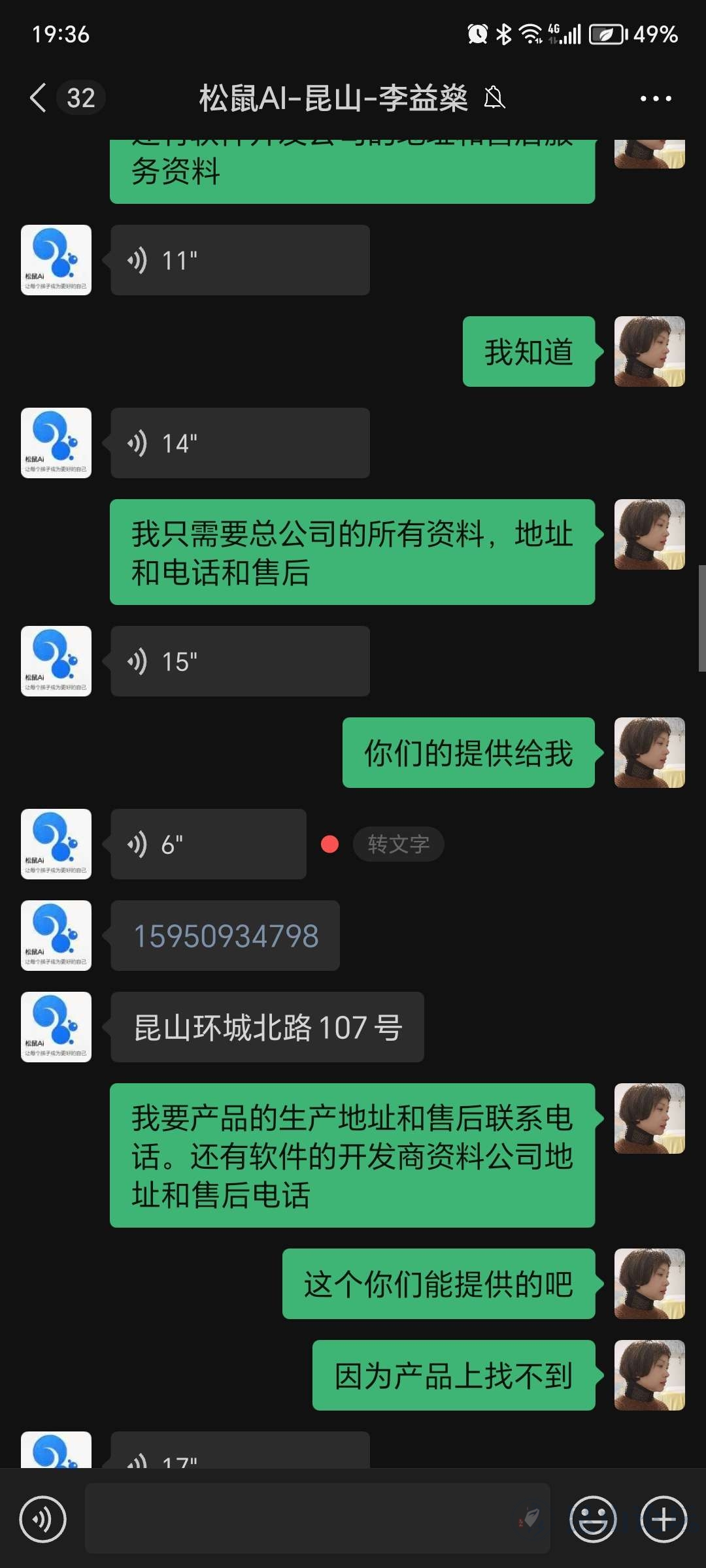Go back to the chat list
Screen dimensions: 706x1568
(39, 98)
